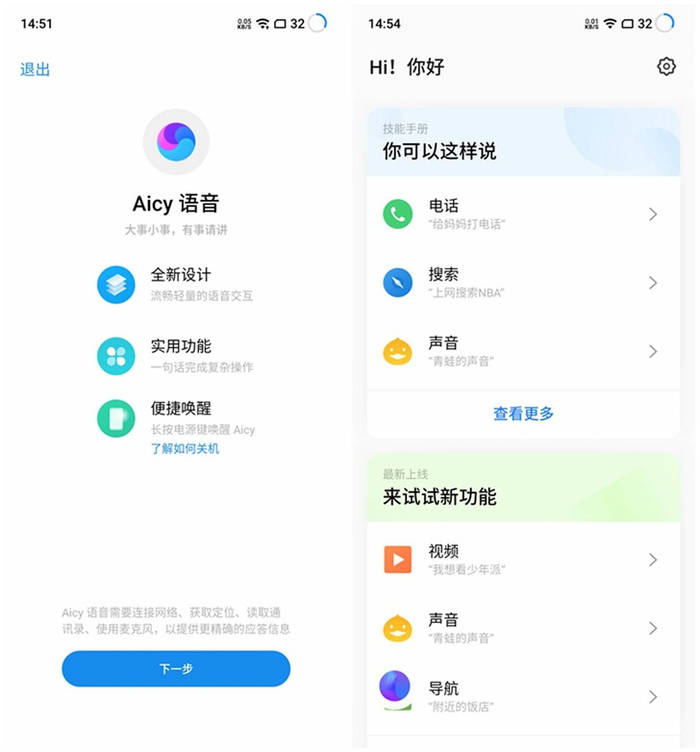Open the 了解如何关机 link
This screenshot has width=700, height=752.
(x=185, y=448)
